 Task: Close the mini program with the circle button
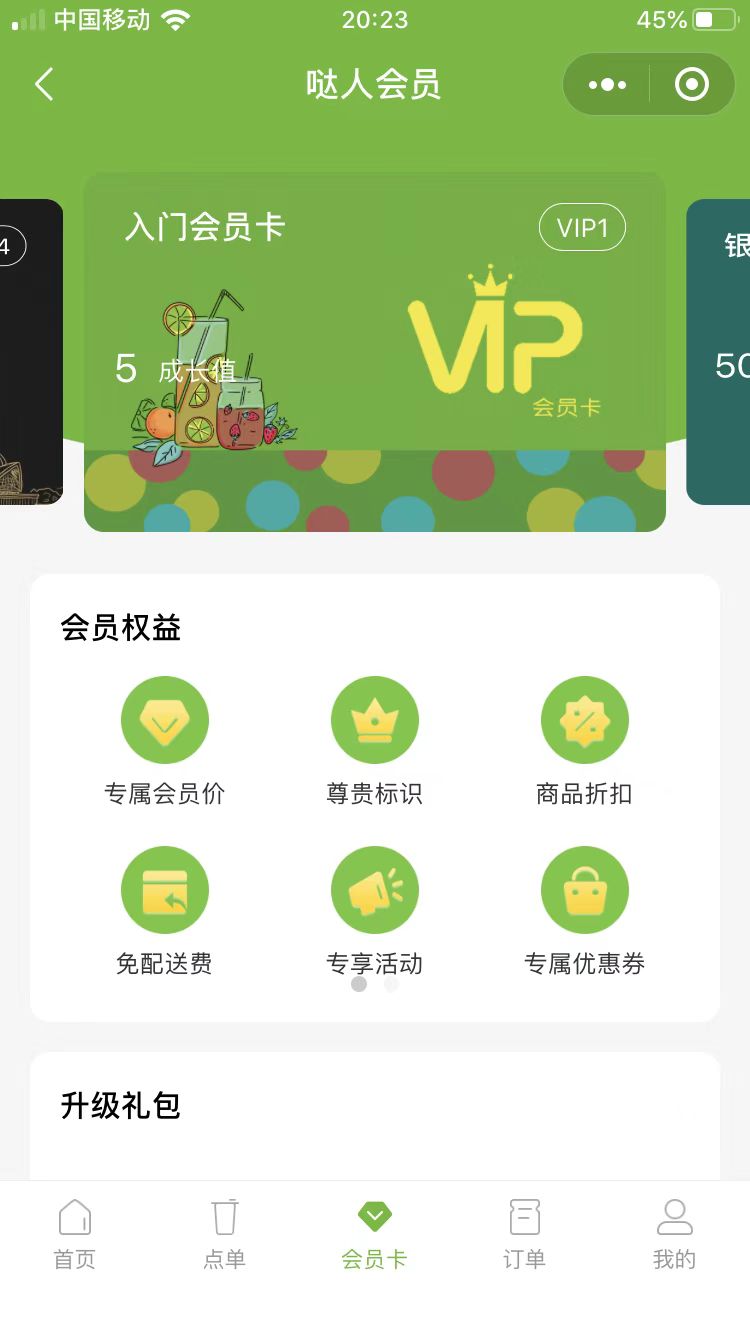tap(692, 85)
